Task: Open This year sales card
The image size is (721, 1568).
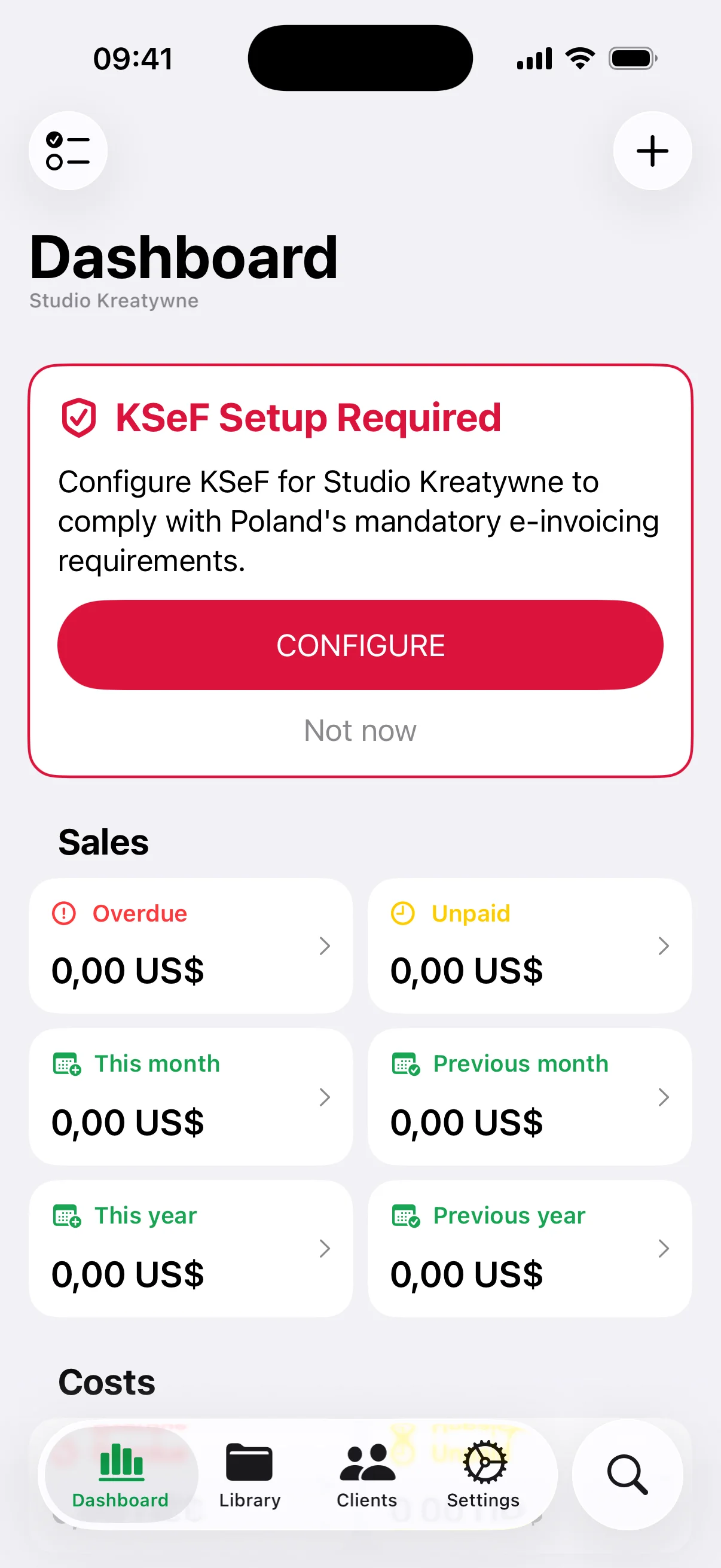Action: point(191,1248)
